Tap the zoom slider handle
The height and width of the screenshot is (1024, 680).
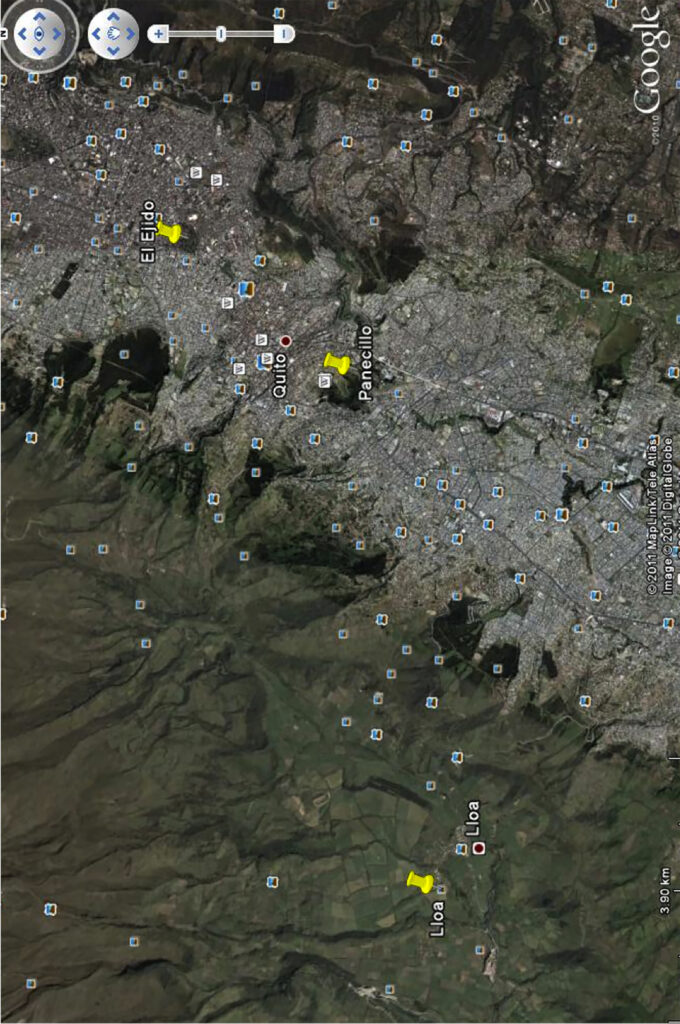click(x=221, y=33)
